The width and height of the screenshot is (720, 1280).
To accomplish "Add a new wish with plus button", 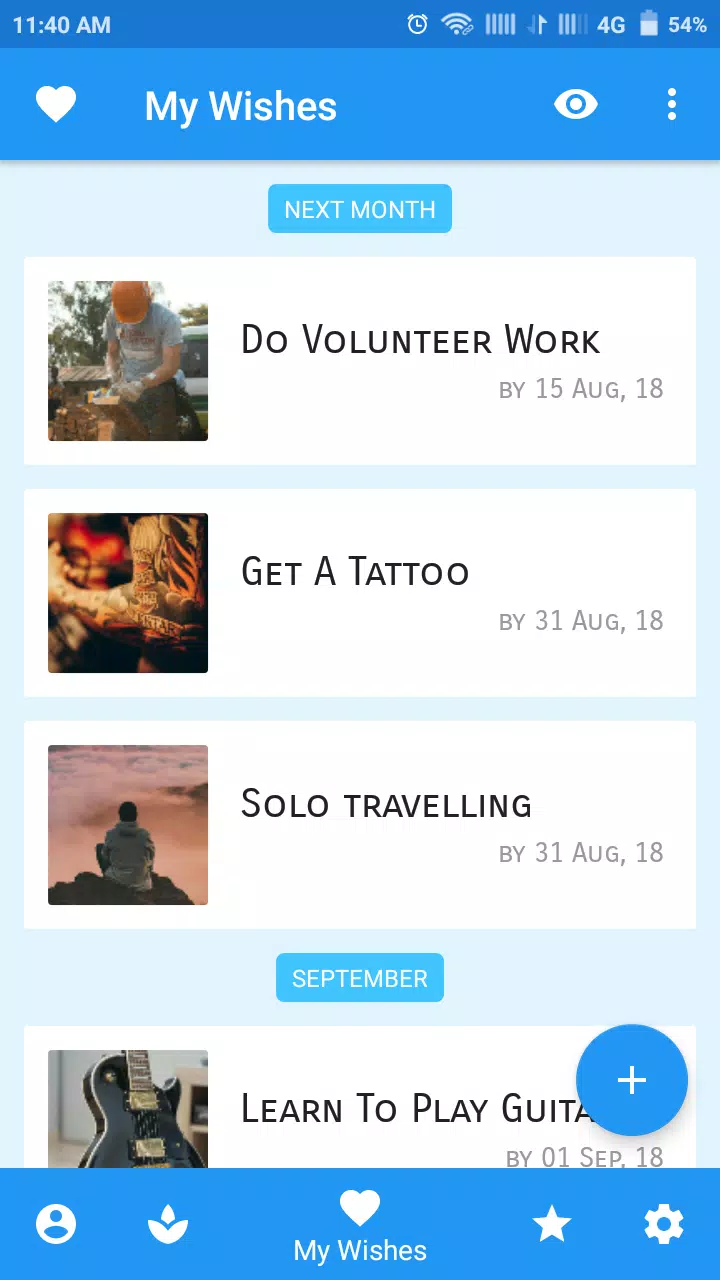I will (x=632, y=1080).
